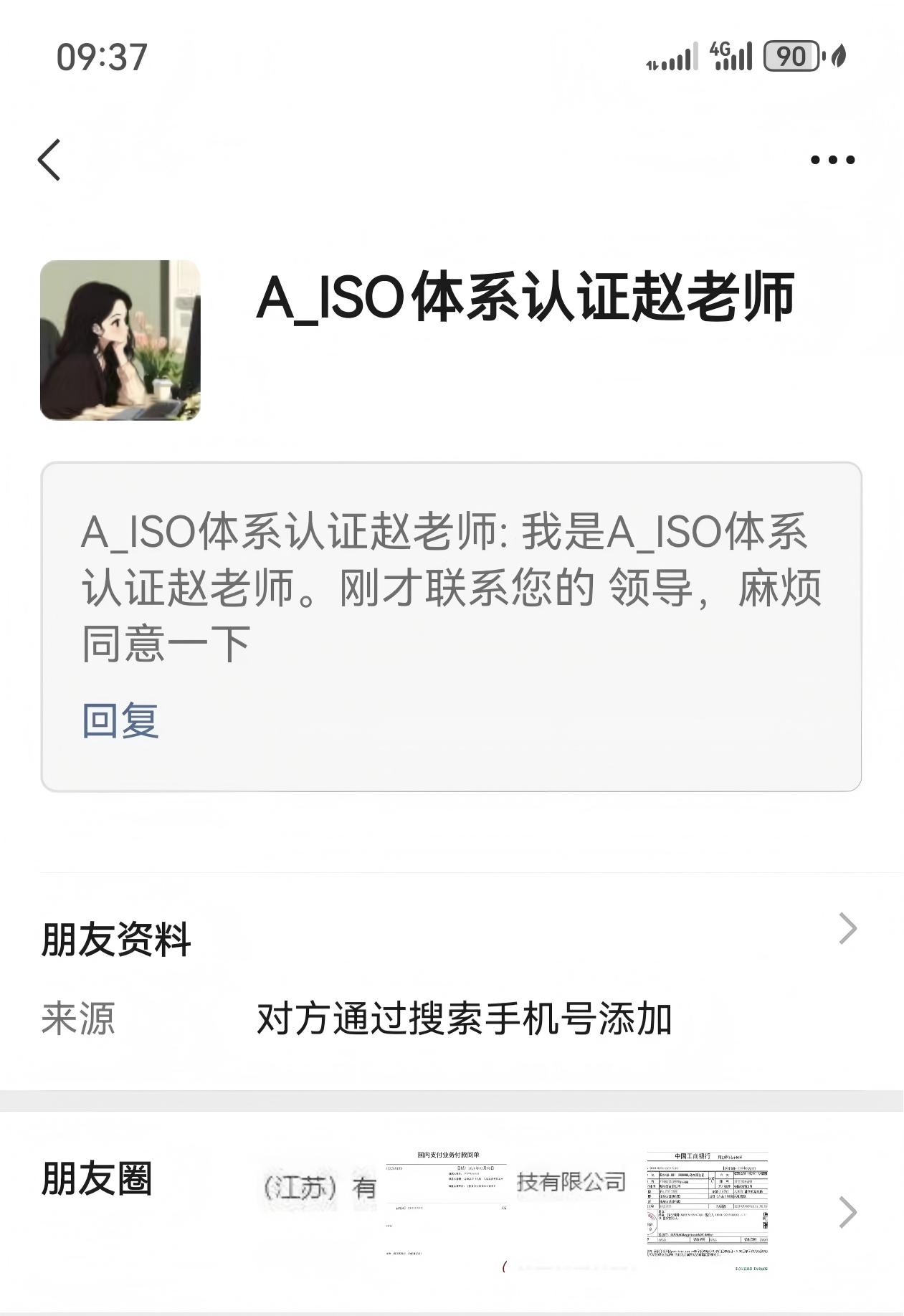
Task: Go back using the back arrow
Action: pos(49,160)
